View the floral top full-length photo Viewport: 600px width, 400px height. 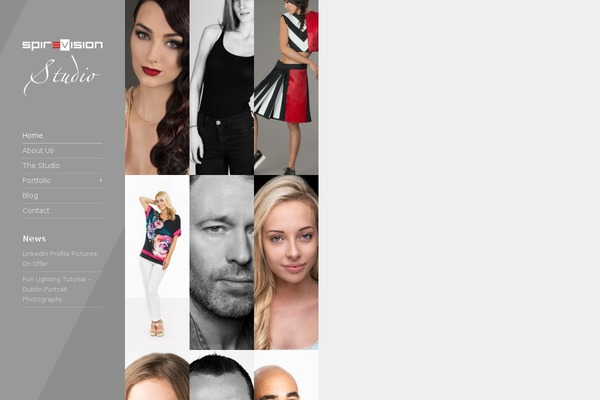click(157, 262)
